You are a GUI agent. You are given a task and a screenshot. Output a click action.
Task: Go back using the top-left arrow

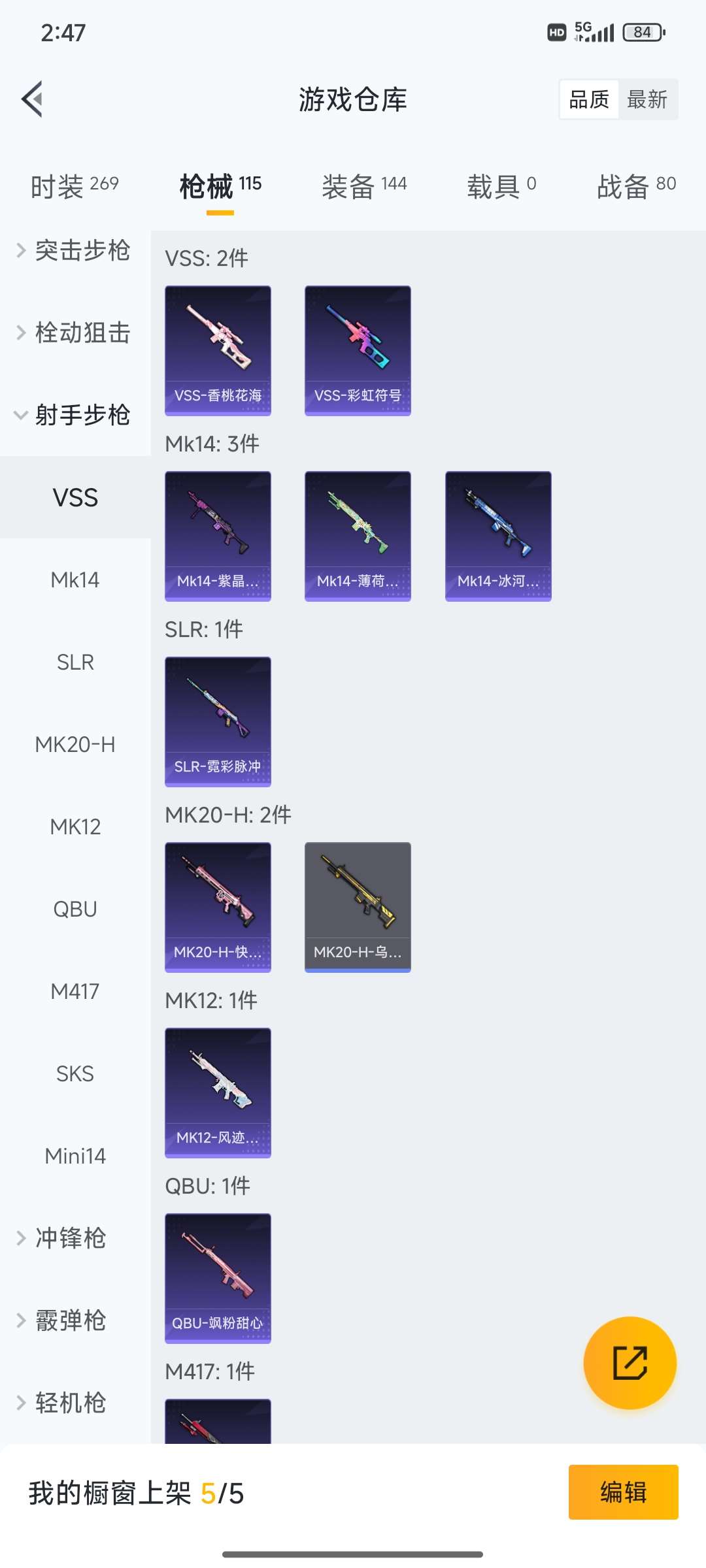[x=33, y=99]
